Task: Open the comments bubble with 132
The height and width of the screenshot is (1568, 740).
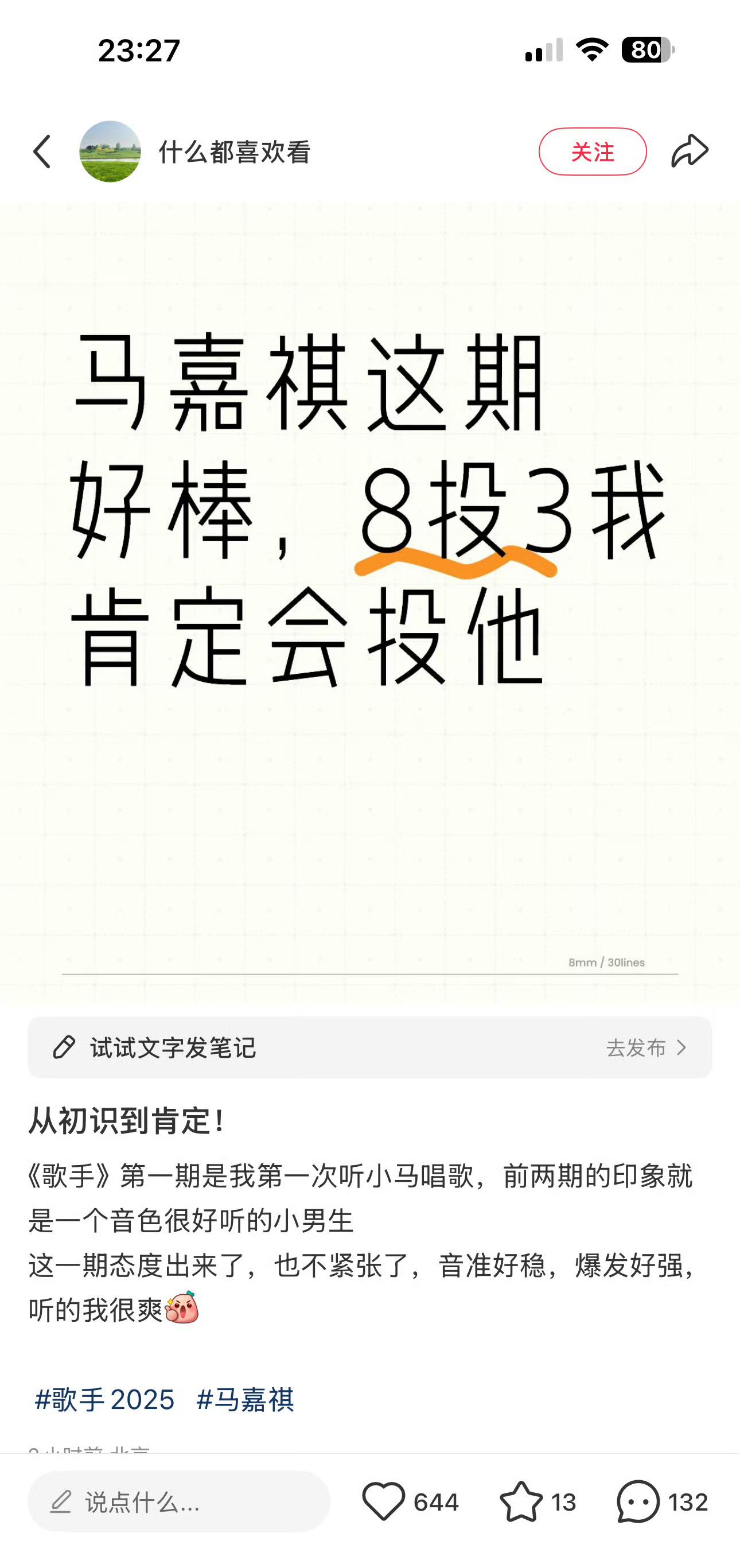Action: point(638,1501)
